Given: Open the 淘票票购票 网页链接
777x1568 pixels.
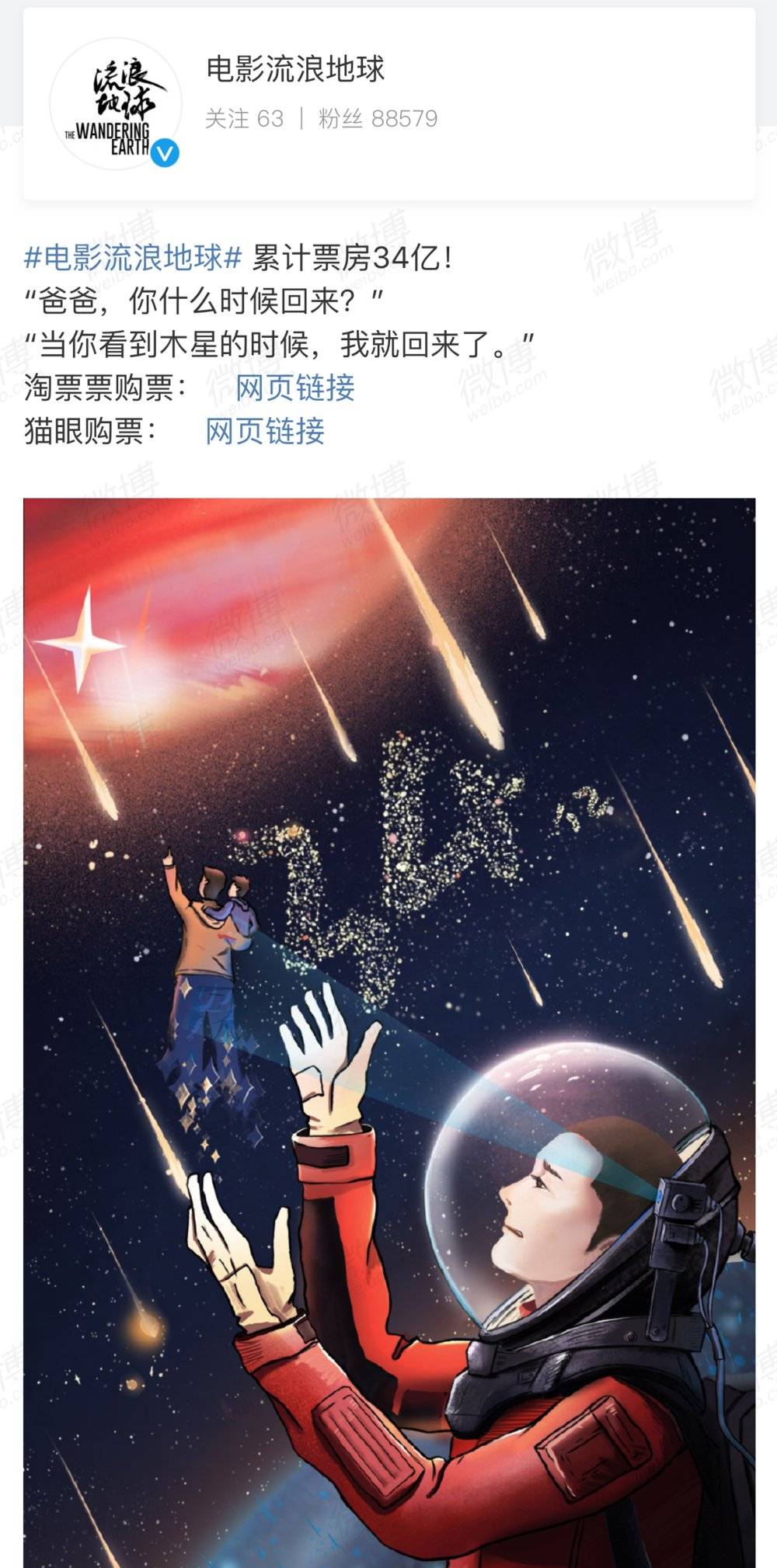Looking at the screenshot, I should pos(294,388).
